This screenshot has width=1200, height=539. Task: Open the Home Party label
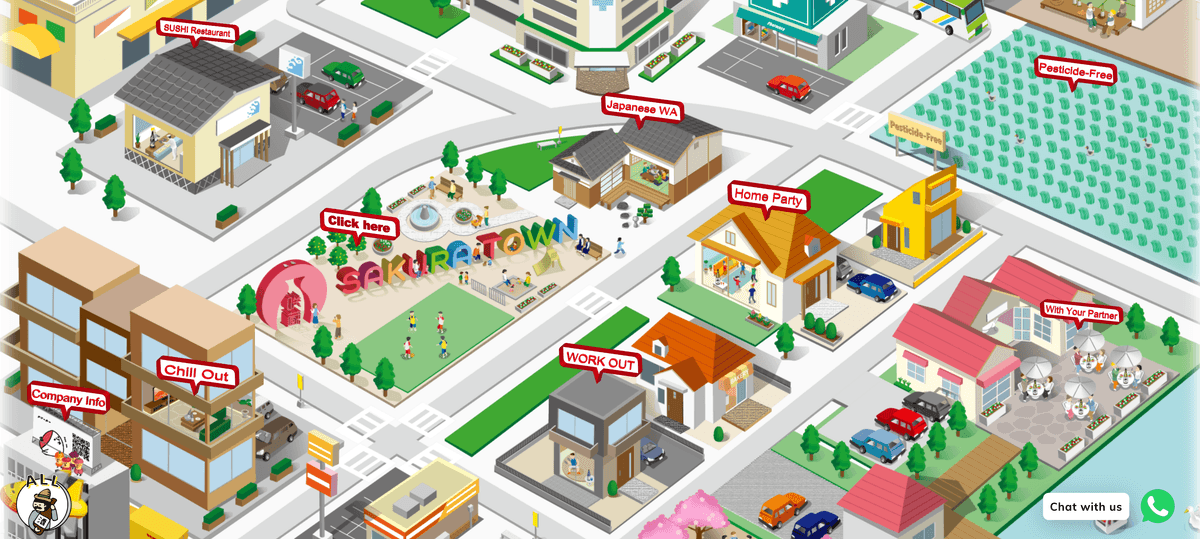[x=768, y=196]
